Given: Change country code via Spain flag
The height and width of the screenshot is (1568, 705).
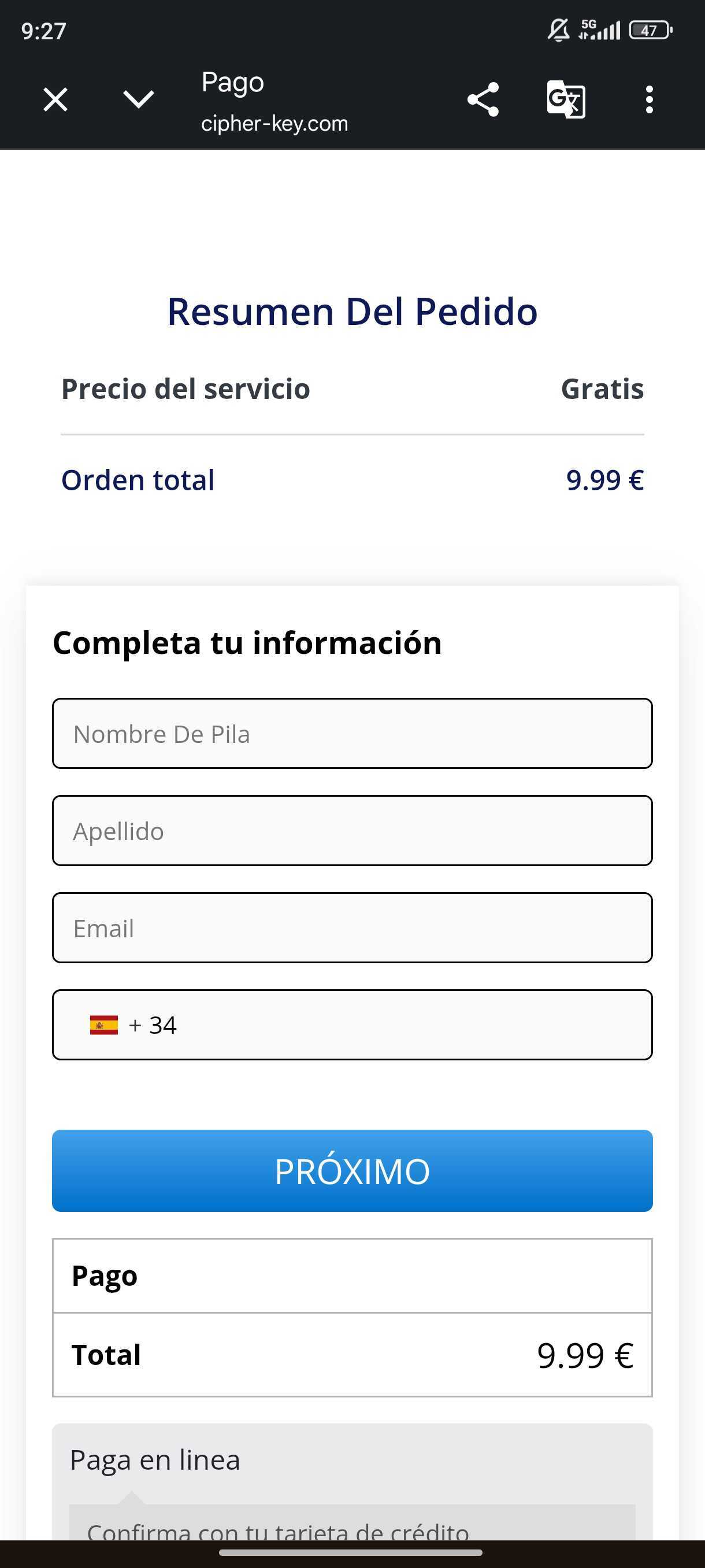Looking at the screenshot, I should tap(104, 1025).
